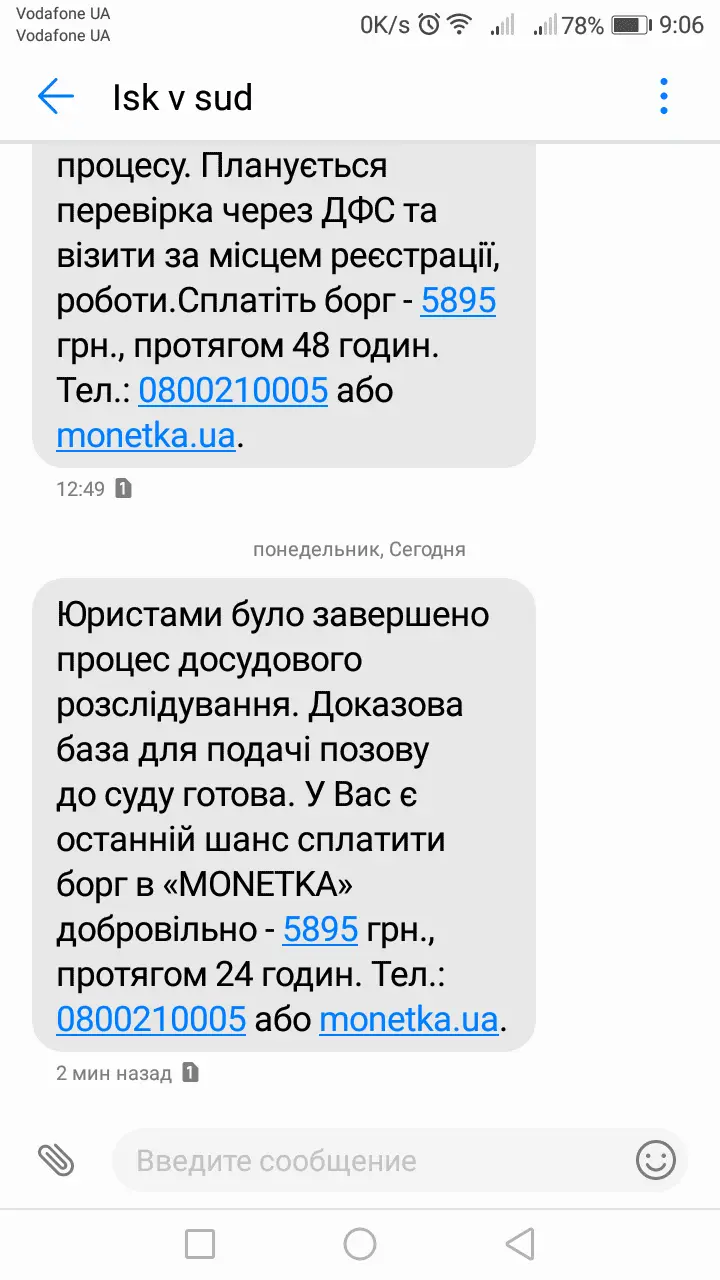720x1280 pixels.
Task: Tap the 5895 link in today's message
Action: click(x=320, y=930)
